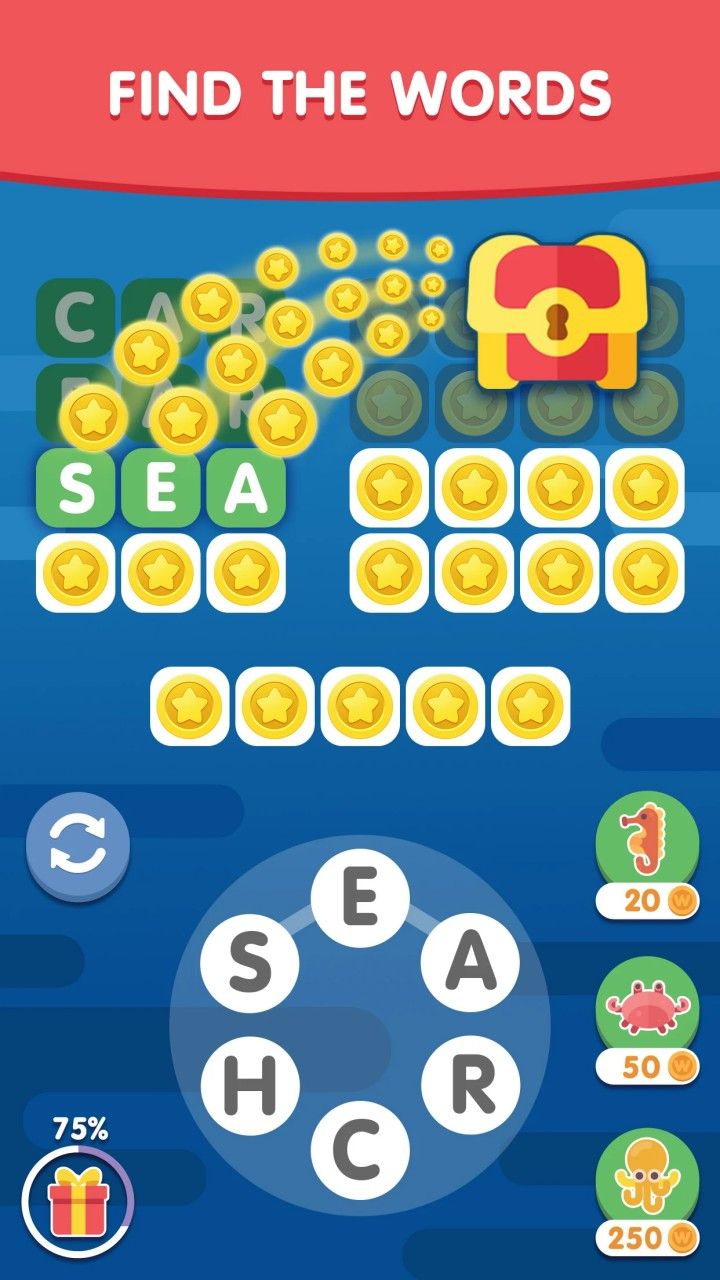Shuffle the letters with the refresh button

(78, 844)
